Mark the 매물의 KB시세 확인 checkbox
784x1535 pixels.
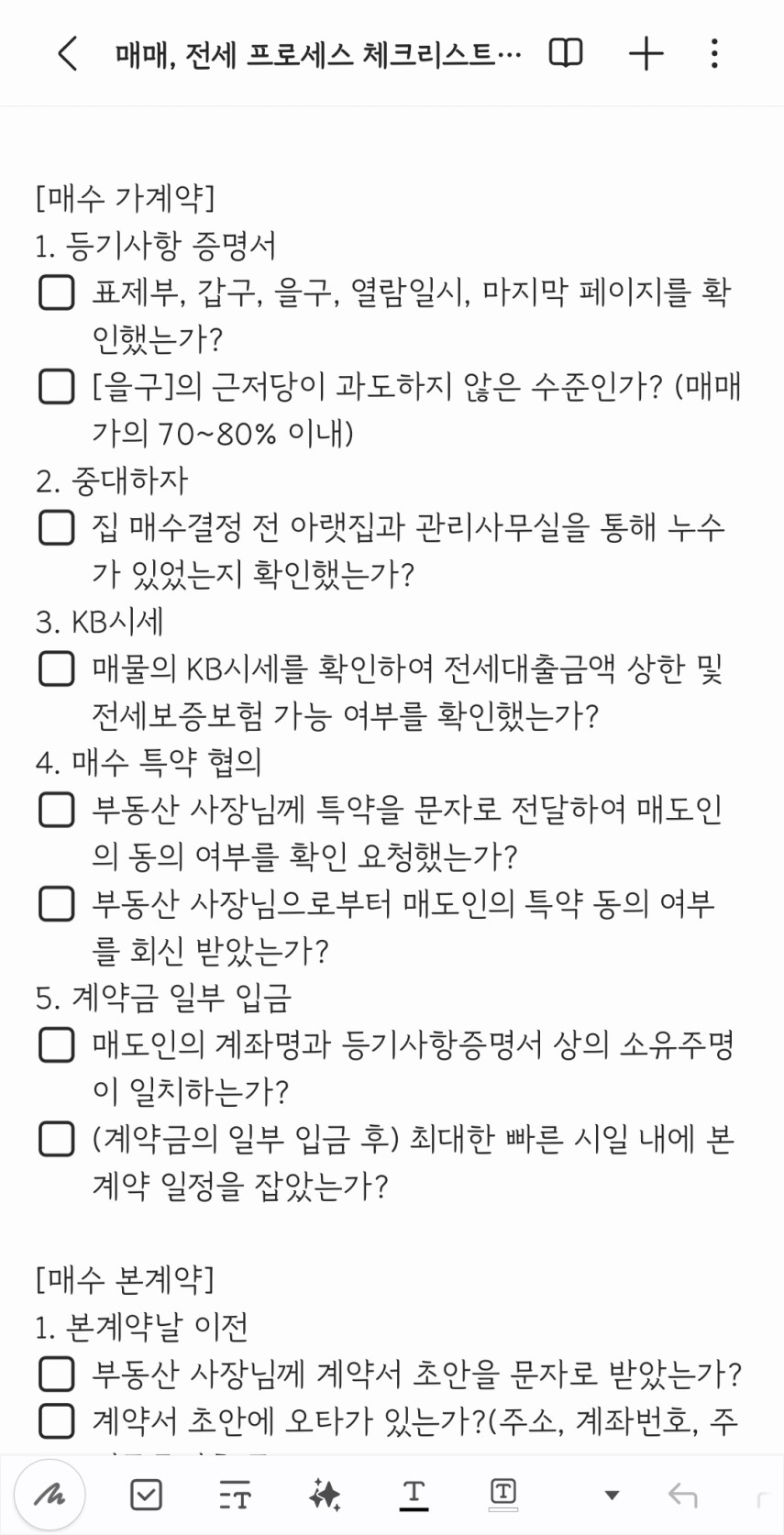coord(56,668)
